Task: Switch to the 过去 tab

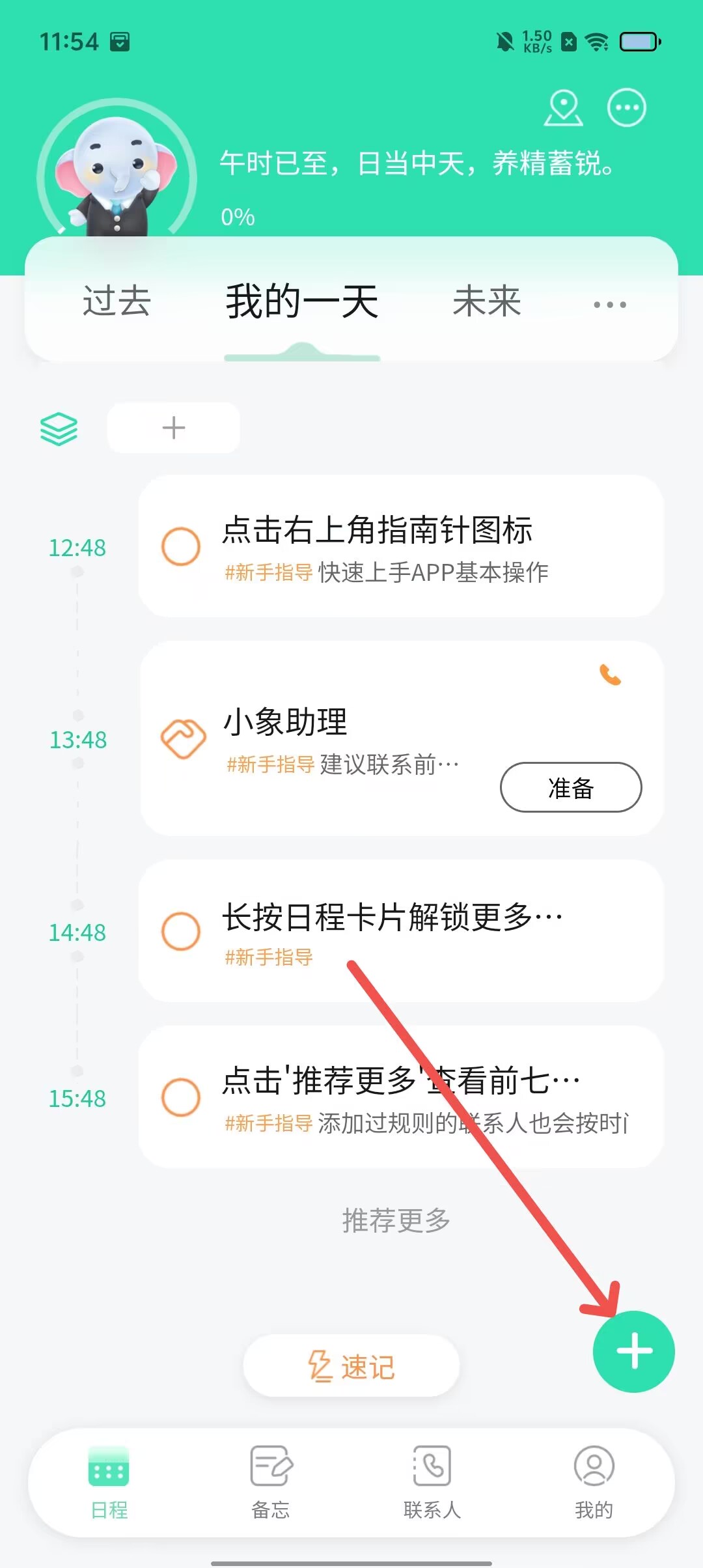Action: tap(117, 301)
